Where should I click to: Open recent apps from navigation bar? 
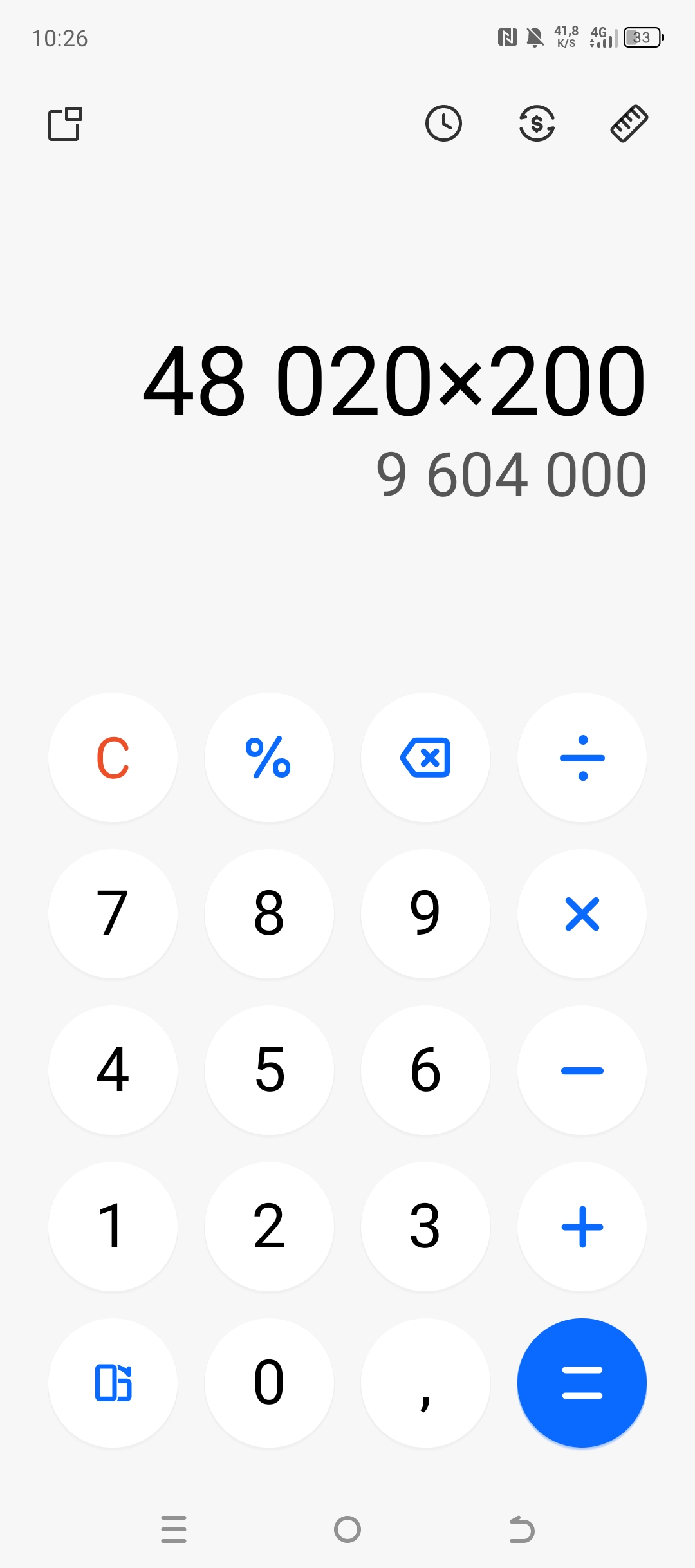coord(174,1529)
